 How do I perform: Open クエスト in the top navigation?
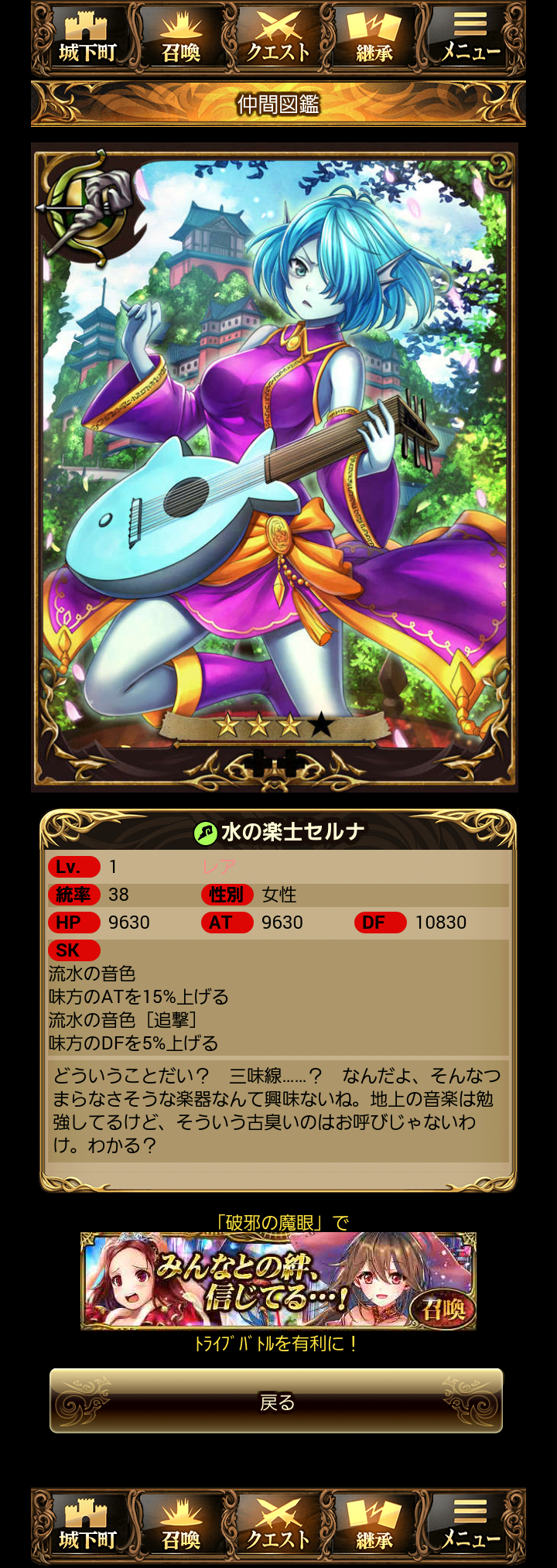278,39
